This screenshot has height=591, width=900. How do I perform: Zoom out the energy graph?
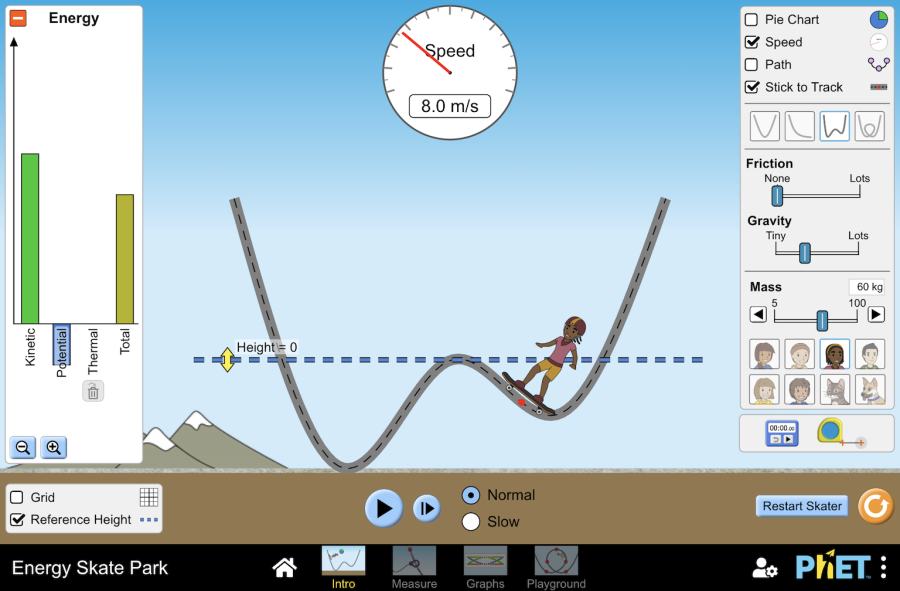tap(22, 448)
